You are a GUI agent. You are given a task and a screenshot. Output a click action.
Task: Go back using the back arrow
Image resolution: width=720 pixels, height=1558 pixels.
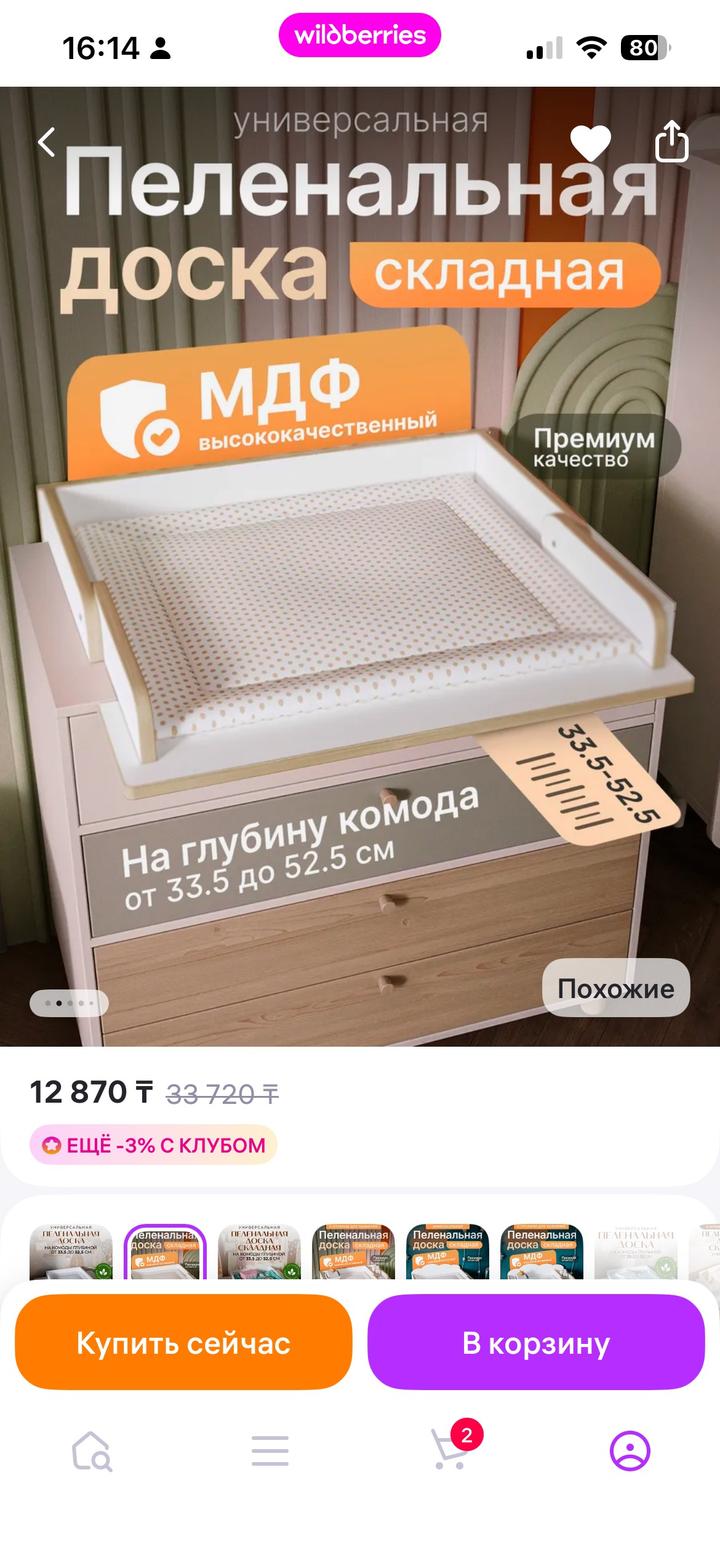pyautogui.click(x=44, y=141)
